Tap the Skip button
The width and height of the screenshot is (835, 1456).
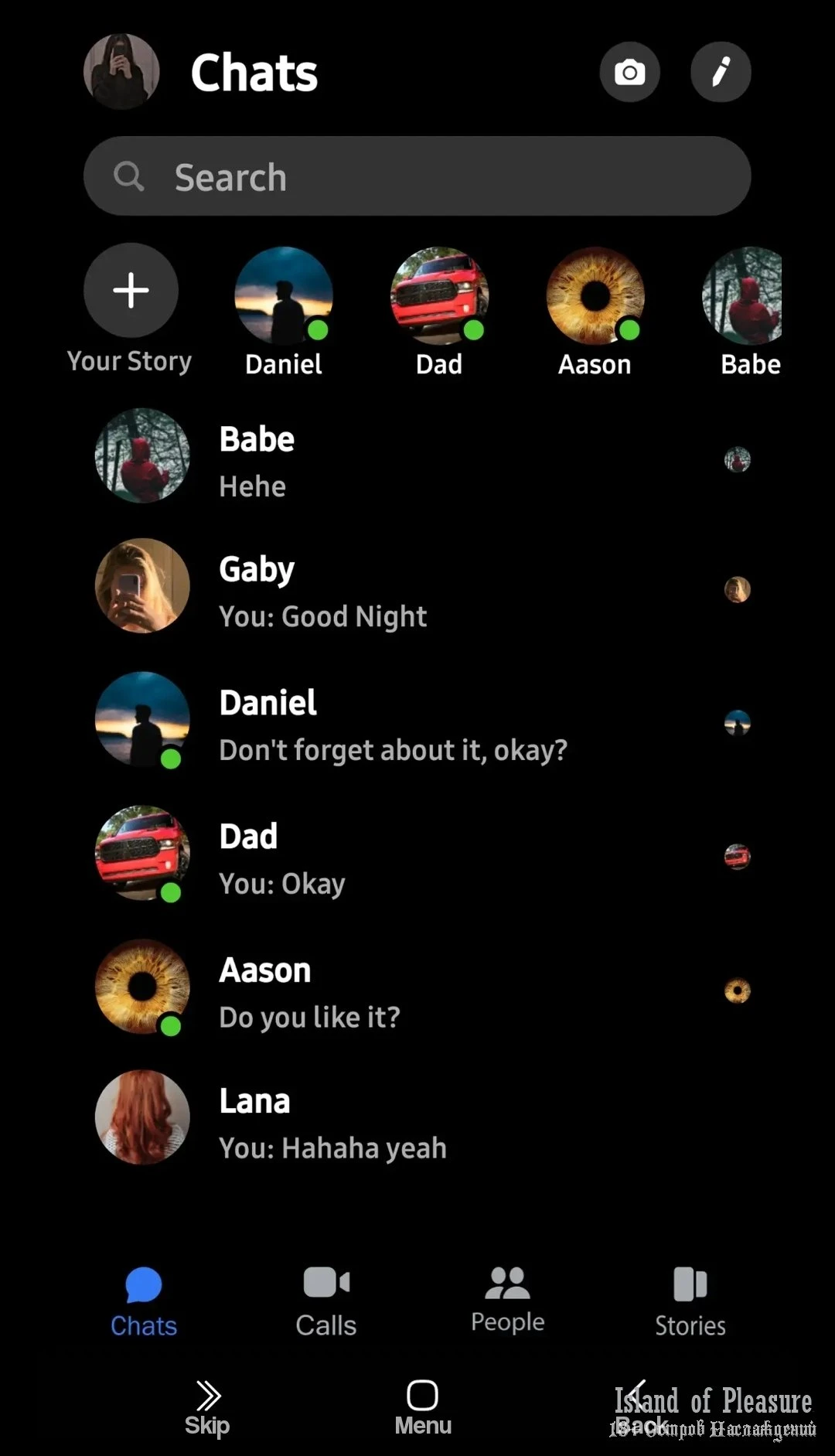click(x=207, y=1407)
